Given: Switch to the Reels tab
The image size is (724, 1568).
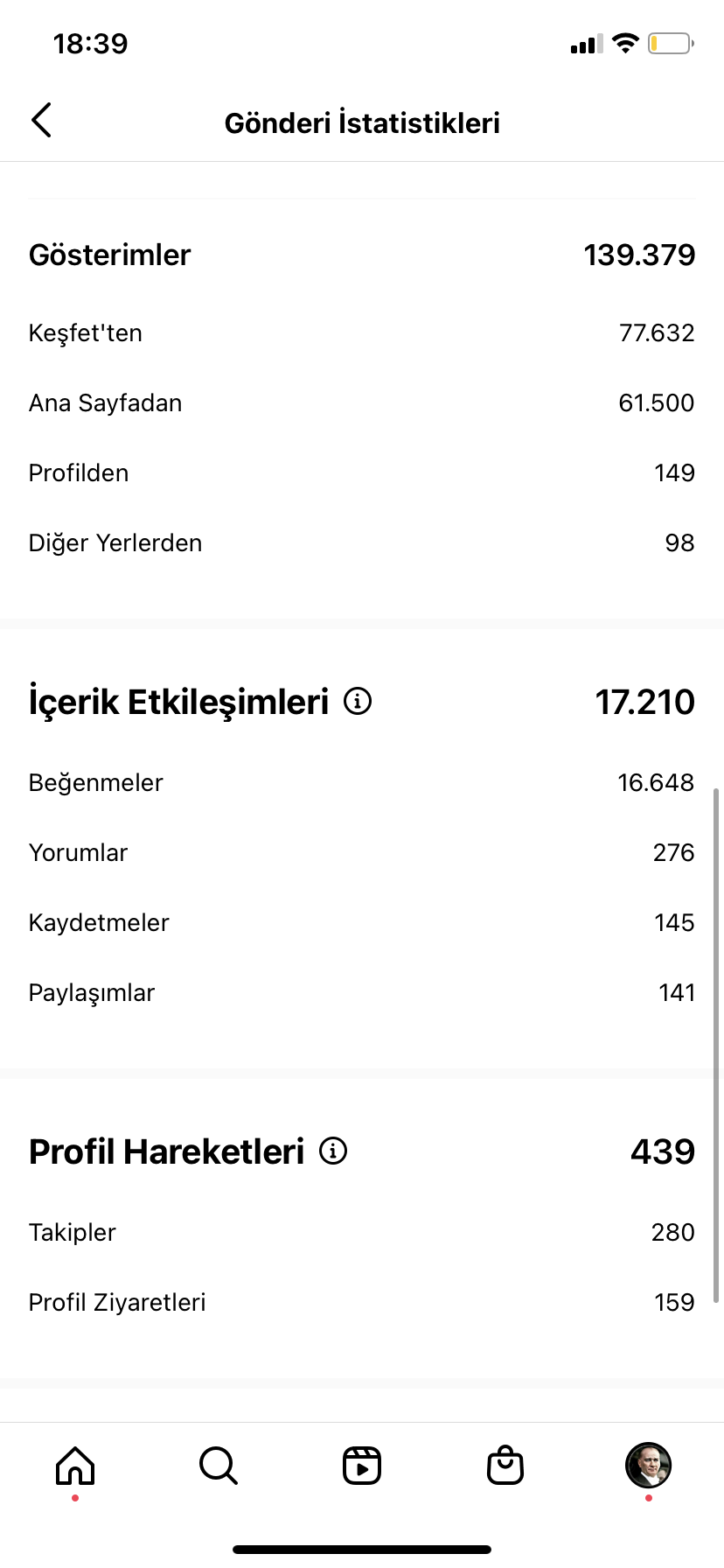Looking at the screenshot, I should point(362,1466).
